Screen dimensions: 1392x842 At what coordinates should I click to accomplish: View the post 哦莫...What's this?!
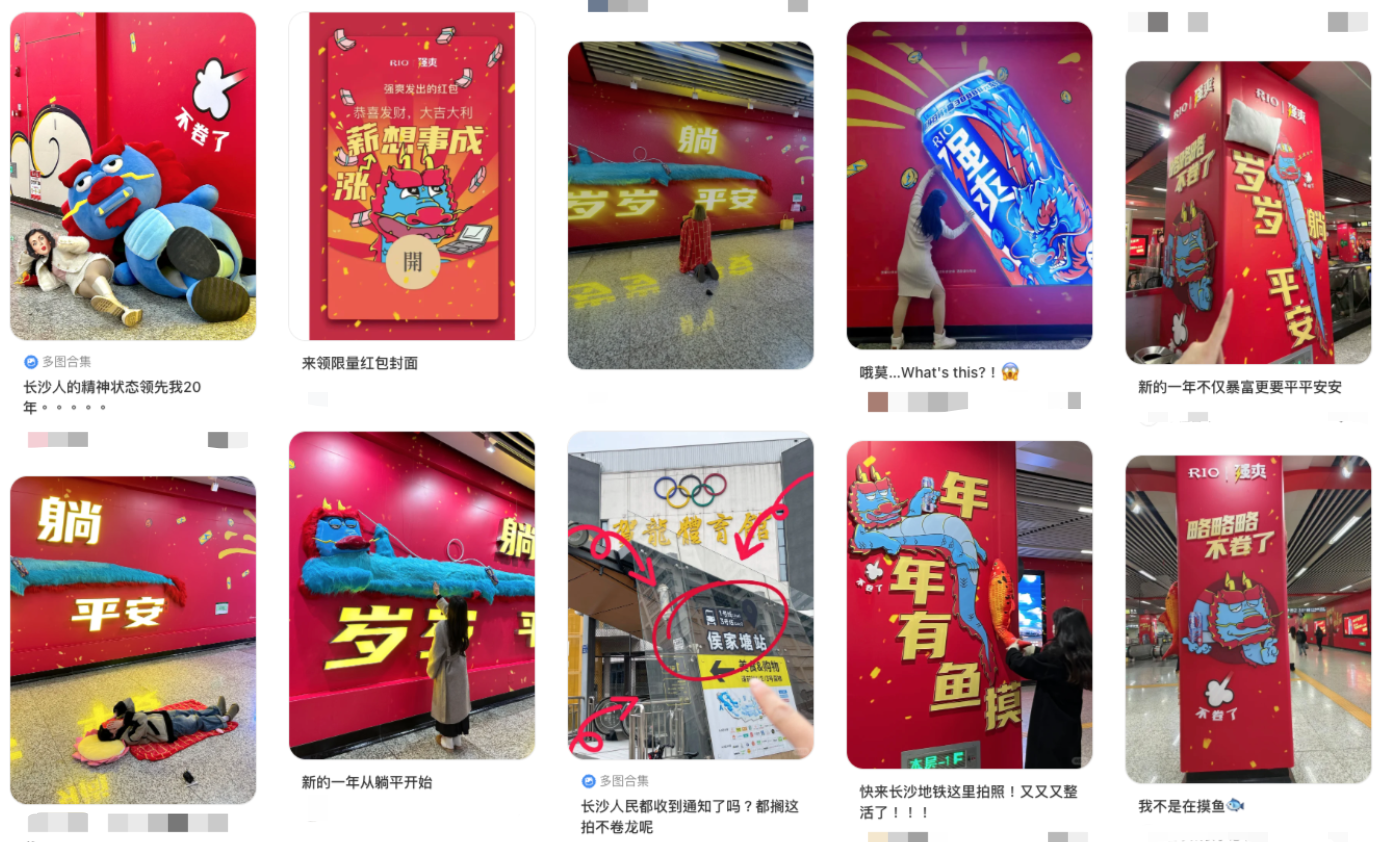point(969,186)
